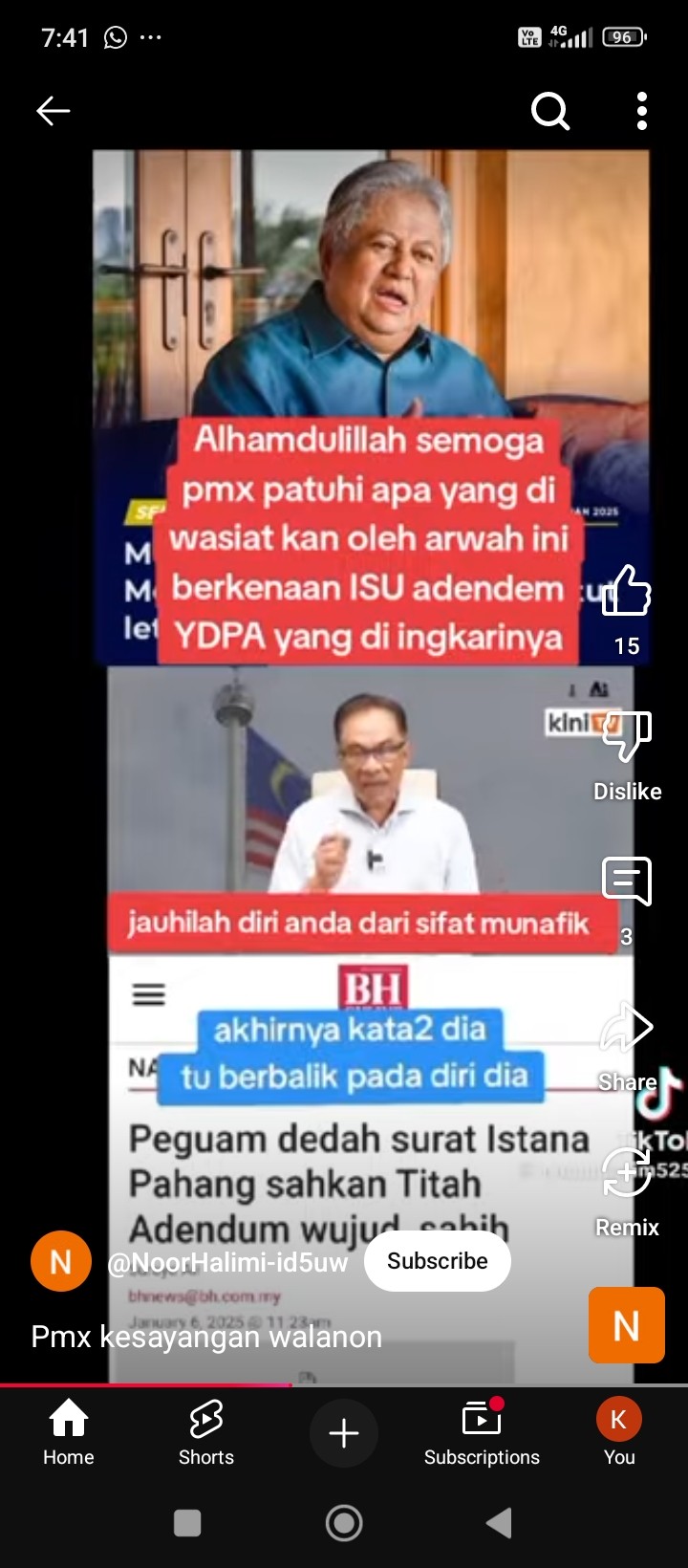Share this Short
Screen dimensions: 688x1568
(x=627, y=1029)
